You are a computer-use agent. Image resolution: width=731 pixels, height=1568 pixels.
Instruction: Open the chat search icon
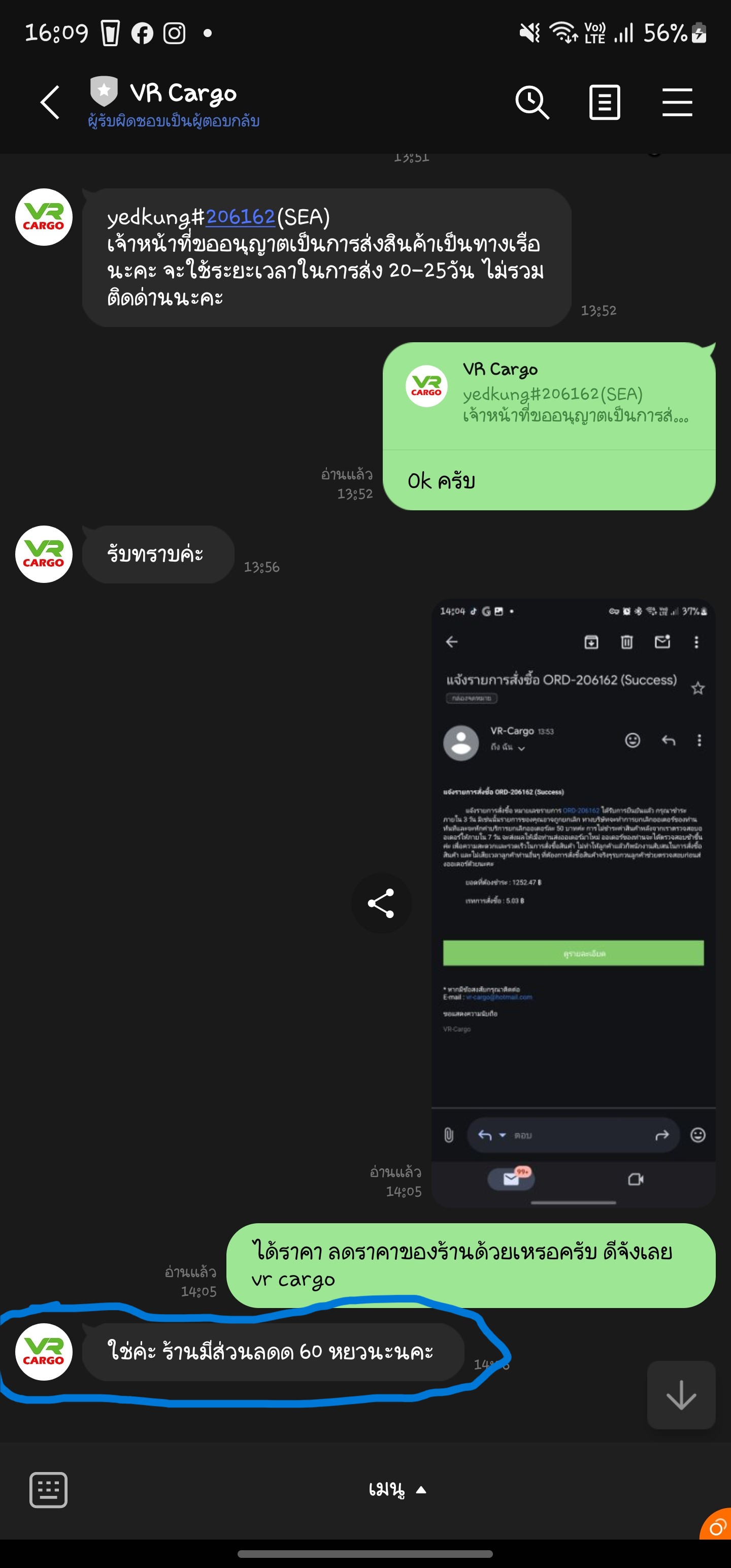tap(532, 102)
